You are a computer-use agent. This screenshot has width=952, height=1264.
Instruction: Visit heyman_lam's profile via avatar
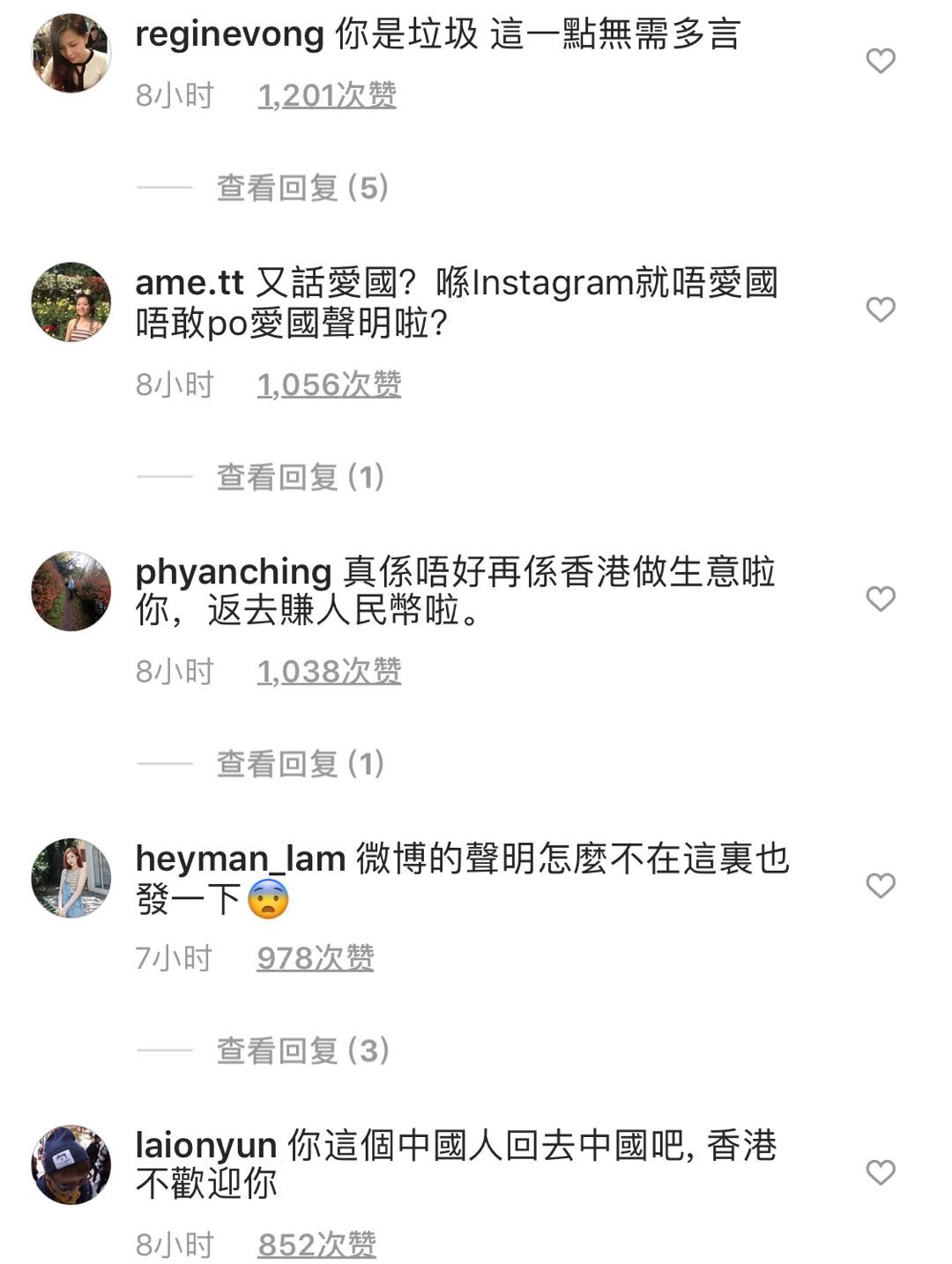(71, 878)
